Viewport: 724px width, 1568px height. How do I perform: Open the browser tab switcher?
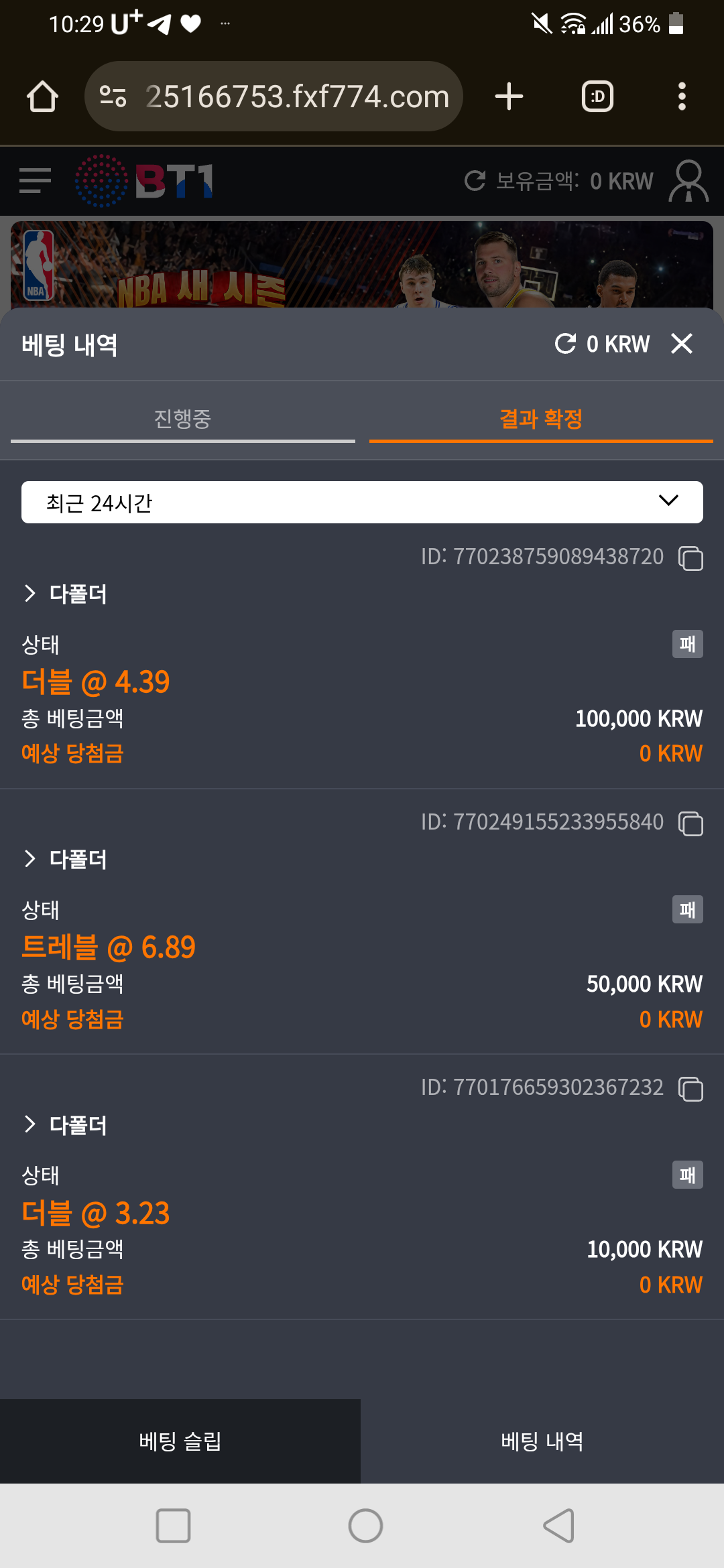click(x=597, y=96)
